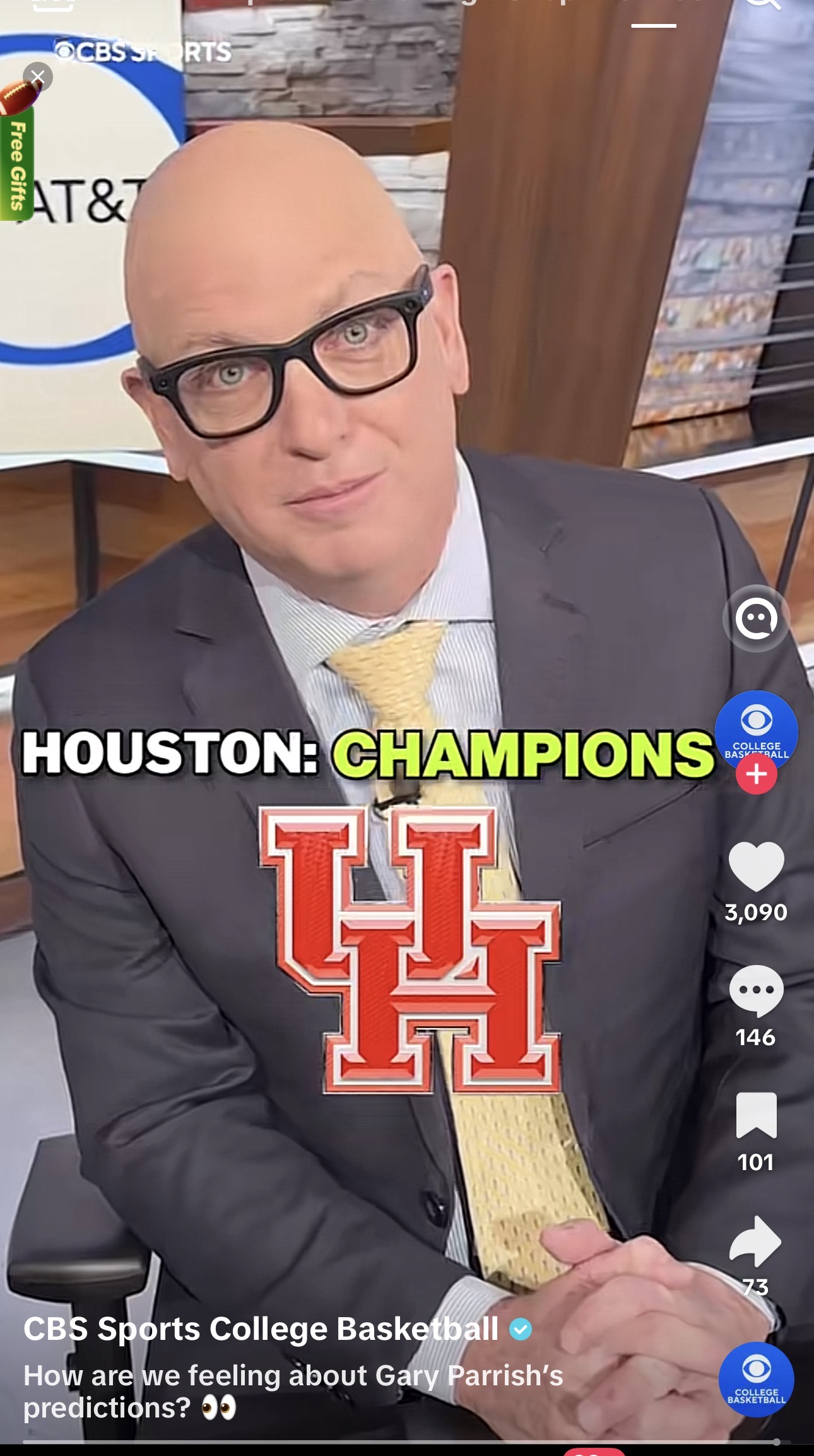Like this video with the heart
The height and width of the screenshot is (1456, 814).
click(756, 867)
